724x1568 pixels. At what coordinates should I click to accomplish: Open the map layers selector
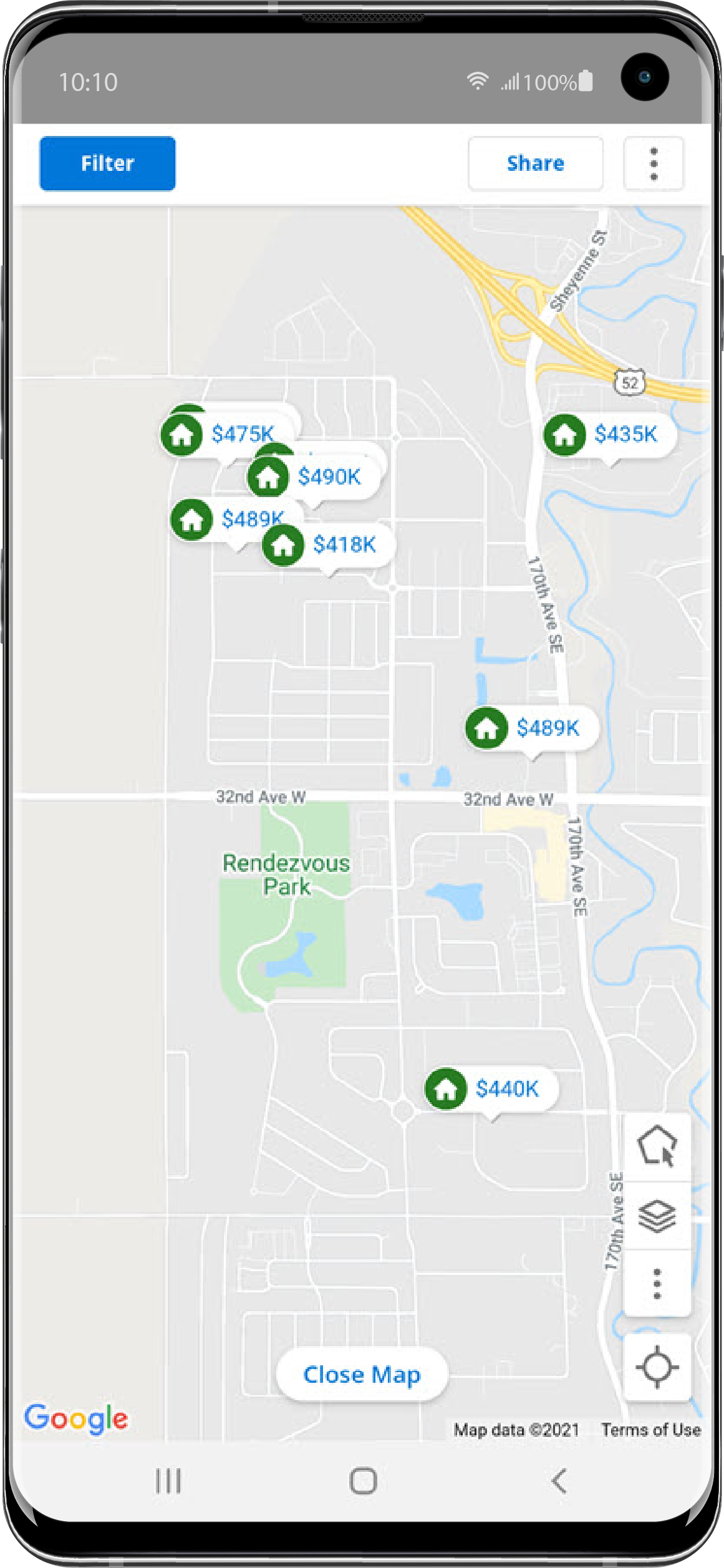tap(656, 1216)
